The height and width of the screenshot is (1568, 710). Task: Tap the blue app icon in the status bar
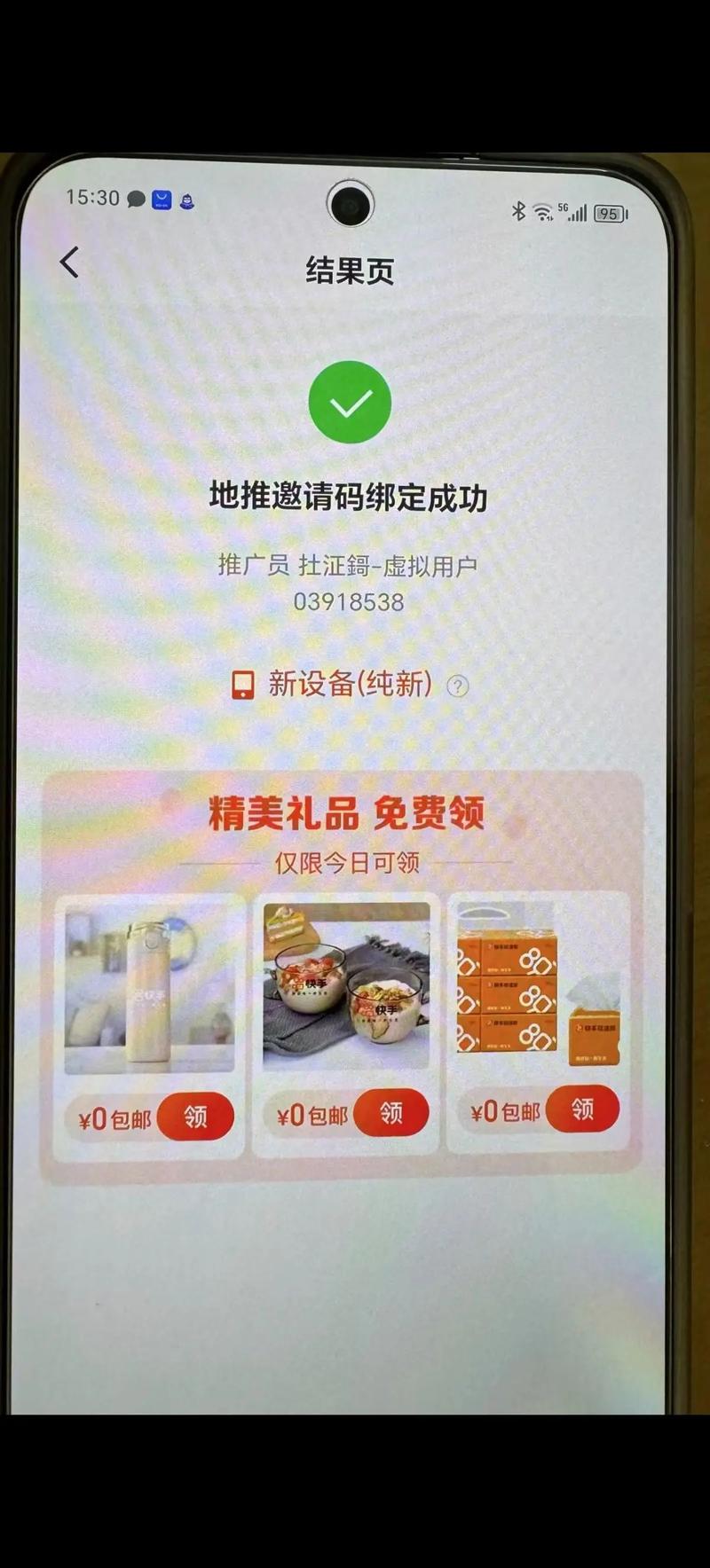162,198
